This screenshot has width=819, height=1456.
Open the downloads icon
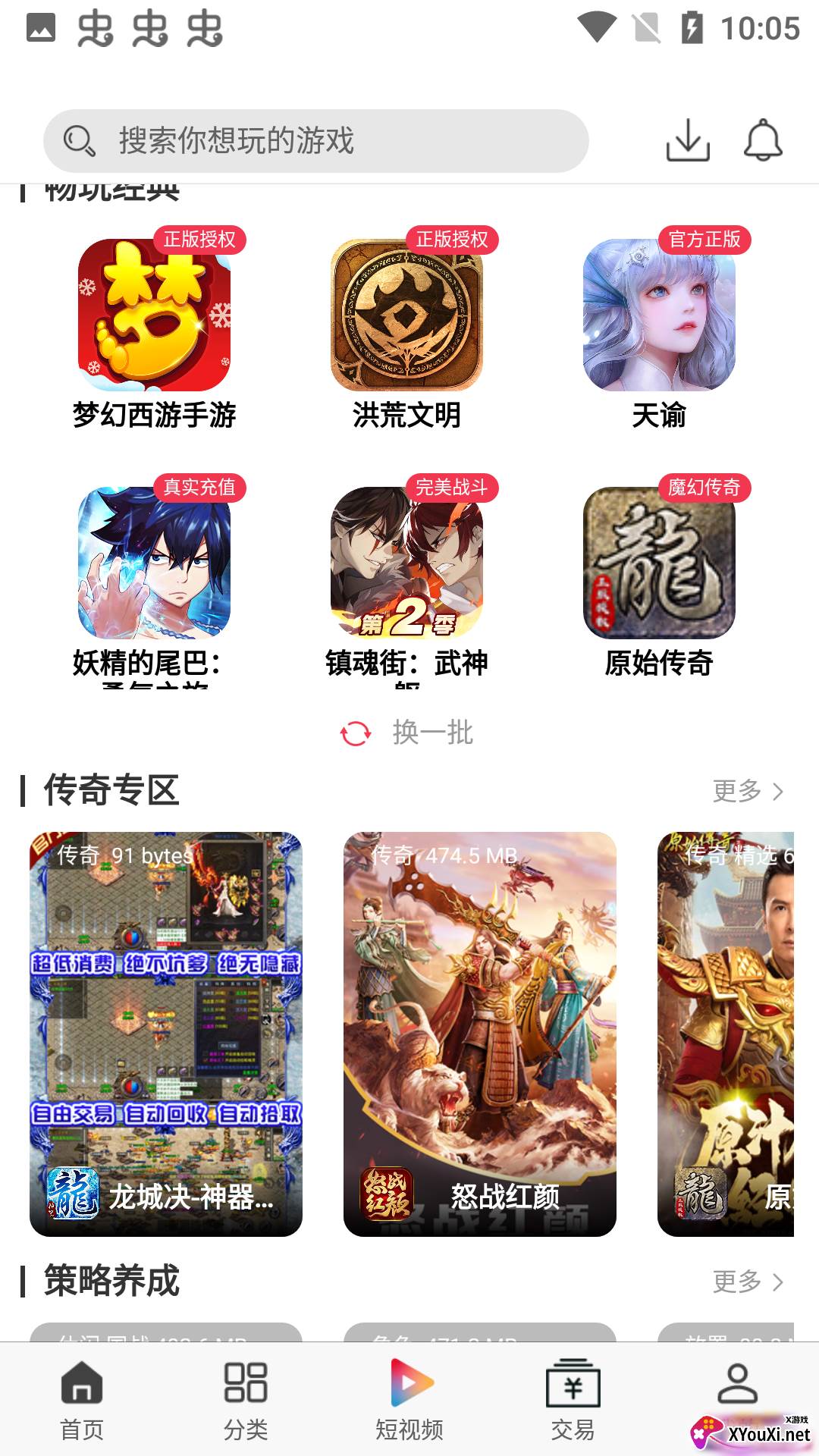coord(688,140)
